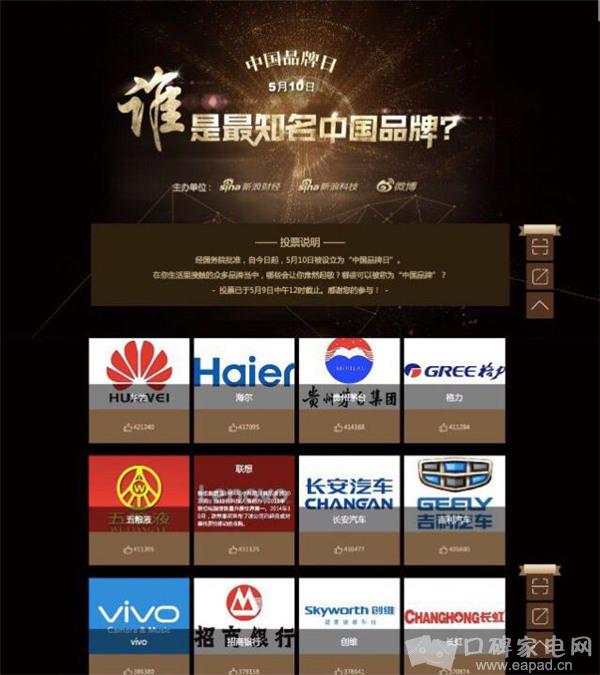Tap the edit/share side button
Screen dimensions: 600x675
[540, 276]
